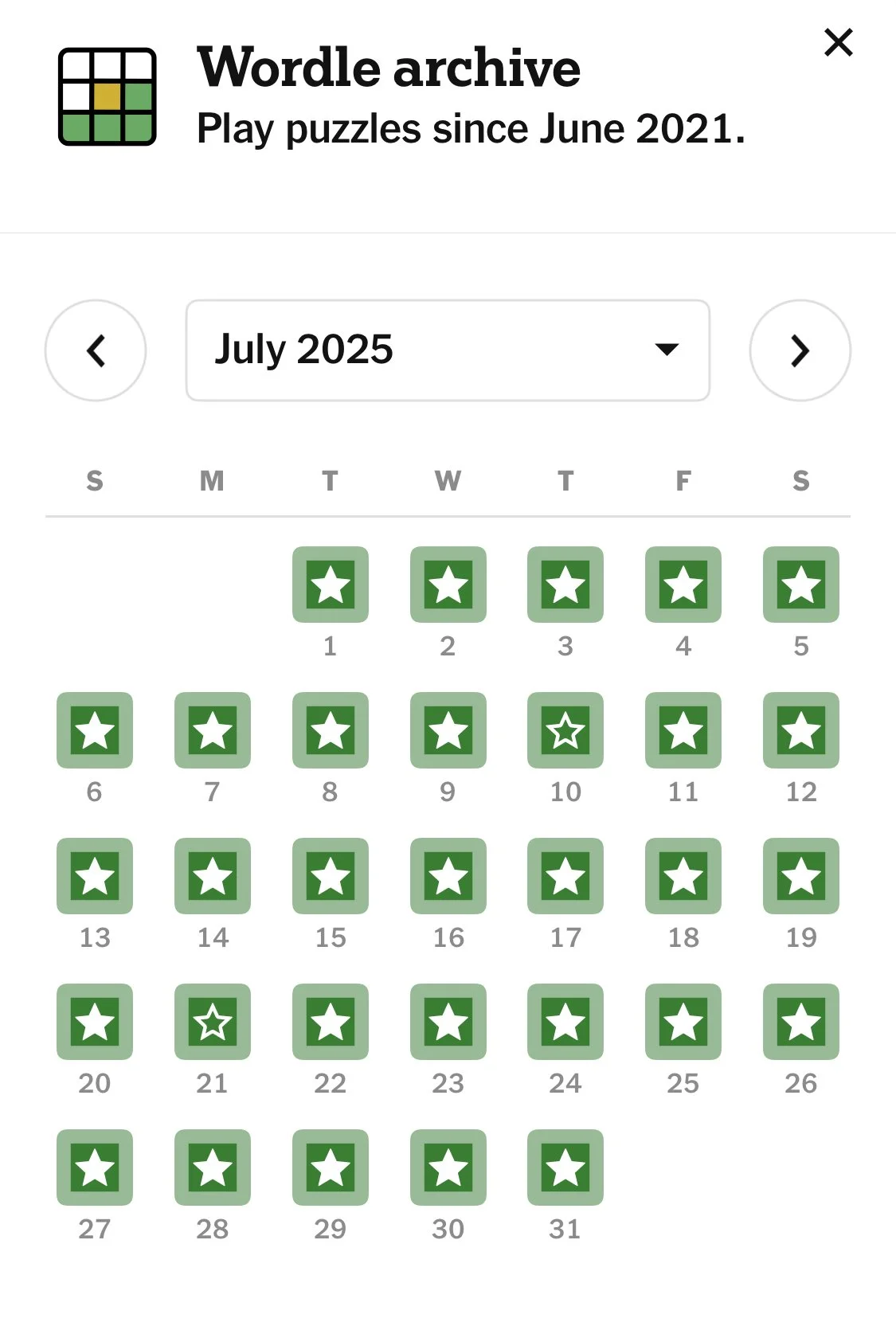Open the July 2025 month dropdown

[448, 350]
